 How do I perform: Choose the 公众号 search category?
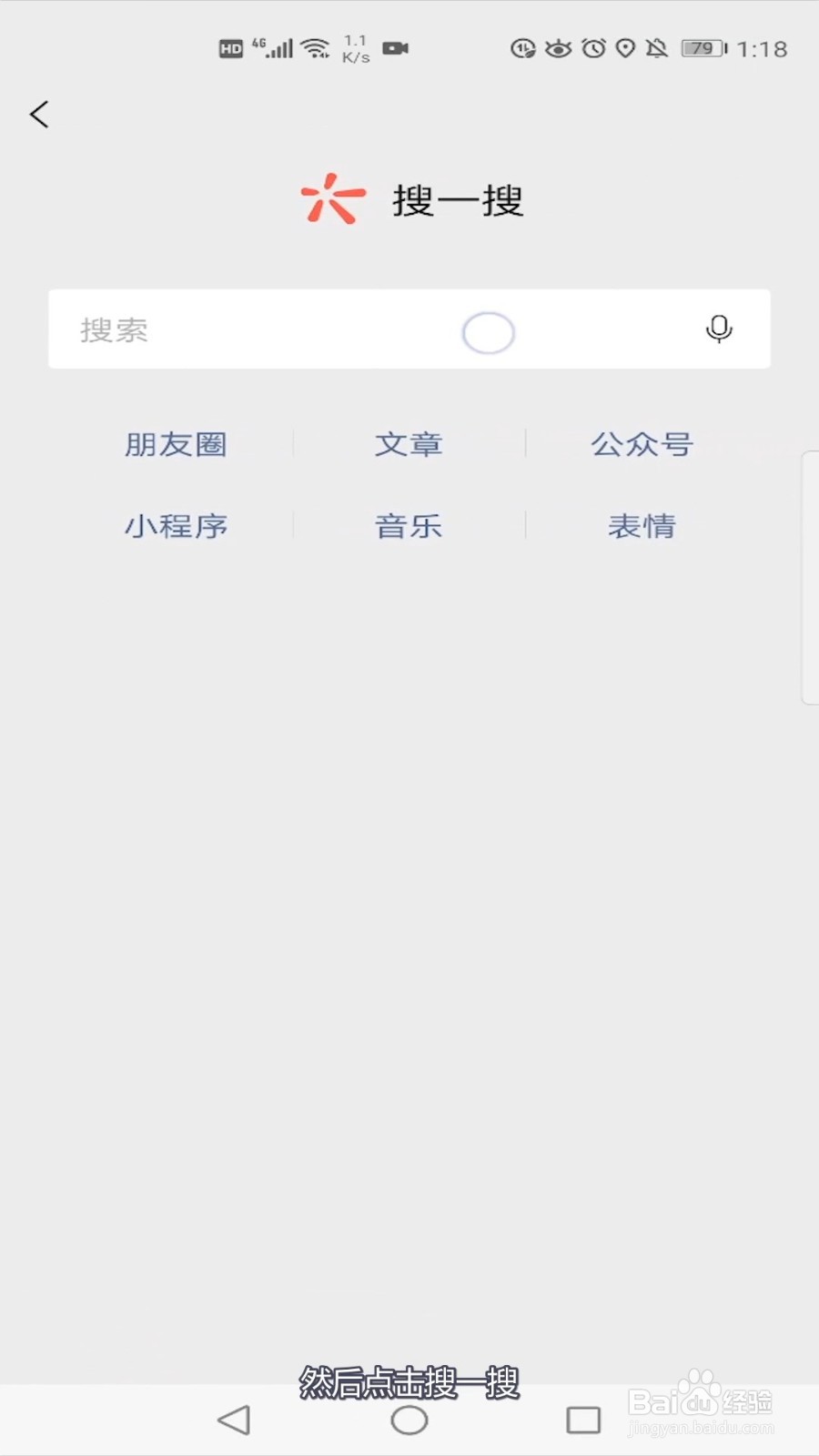point(642,444)
